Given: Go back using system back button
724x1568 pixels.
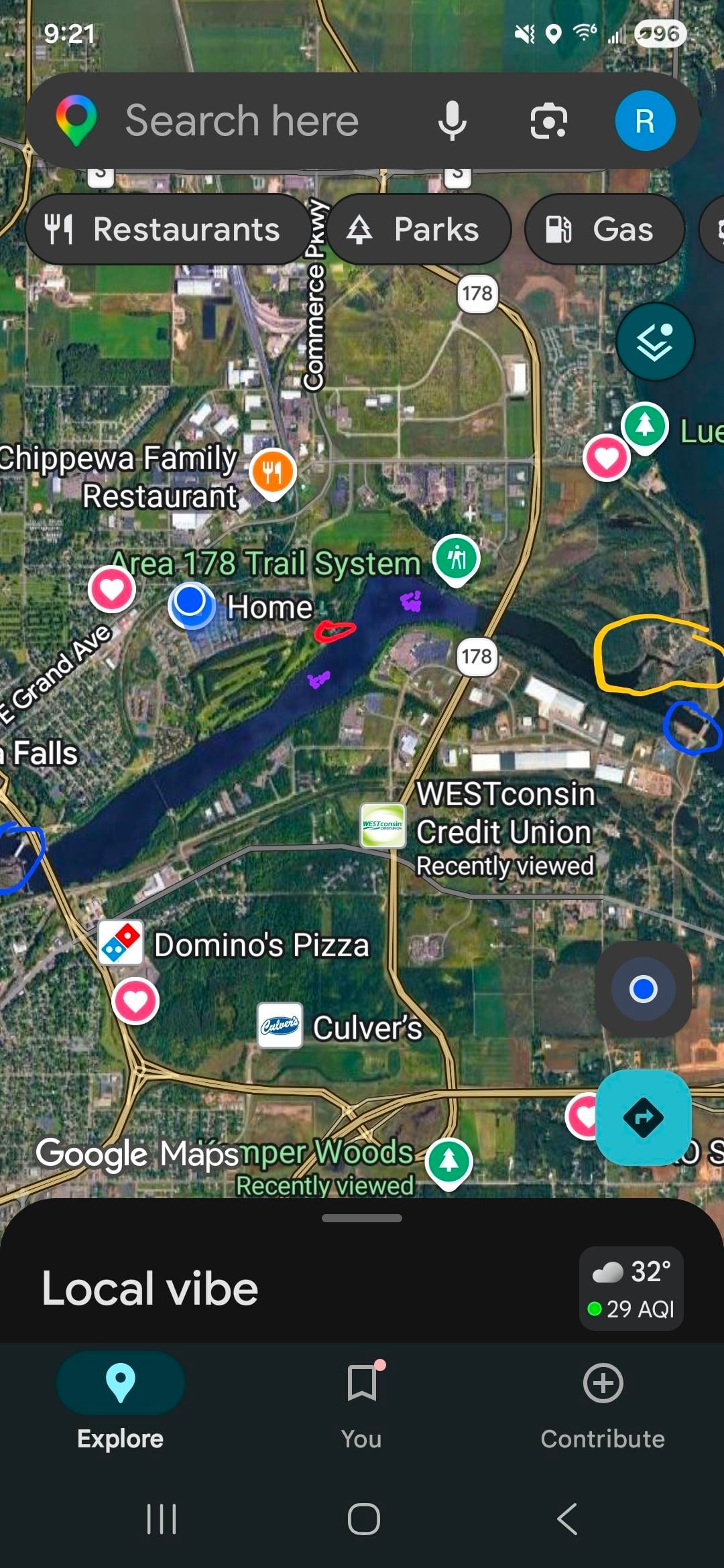Looking at the screenshot, I should pyautogui.click(x=567, y=1518).
